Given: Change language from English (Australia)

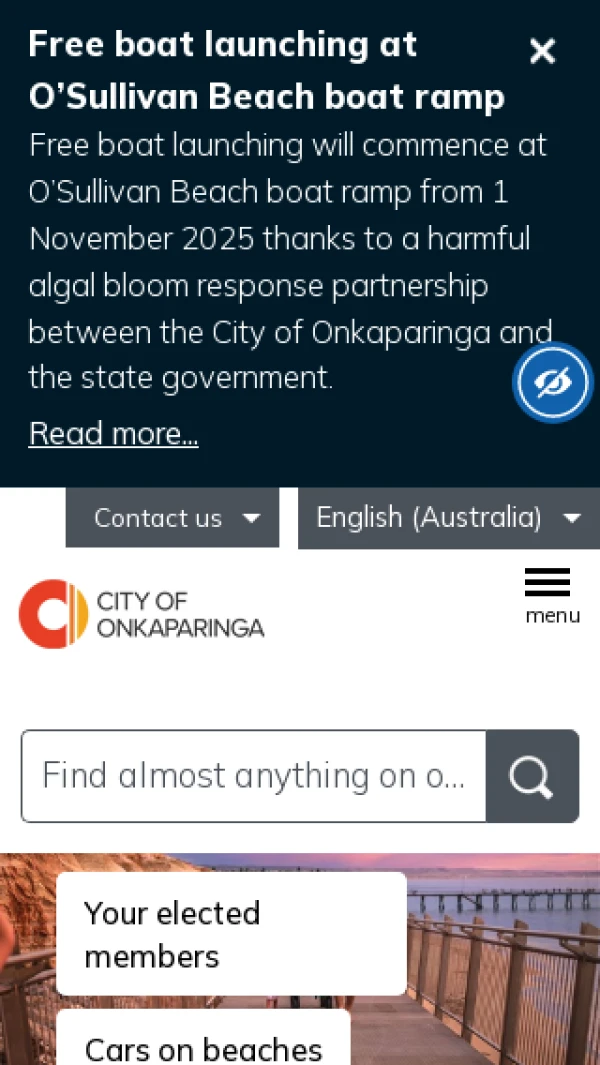Looking at the screenshot, I should pyautogui.click(x=448, y=518).
